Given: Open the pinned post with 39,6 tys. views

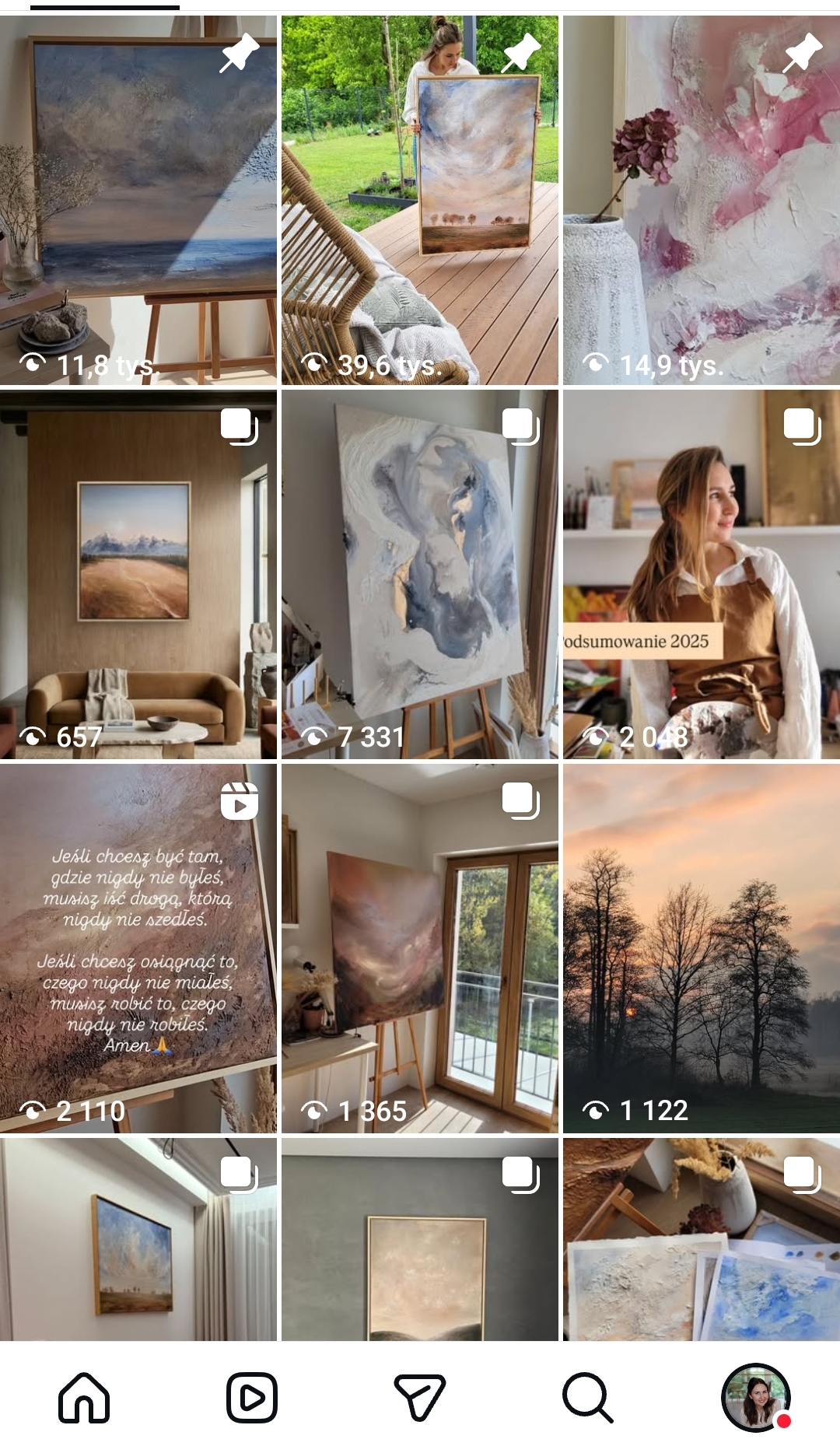Looking at the screenshot, I should point(420,201).
